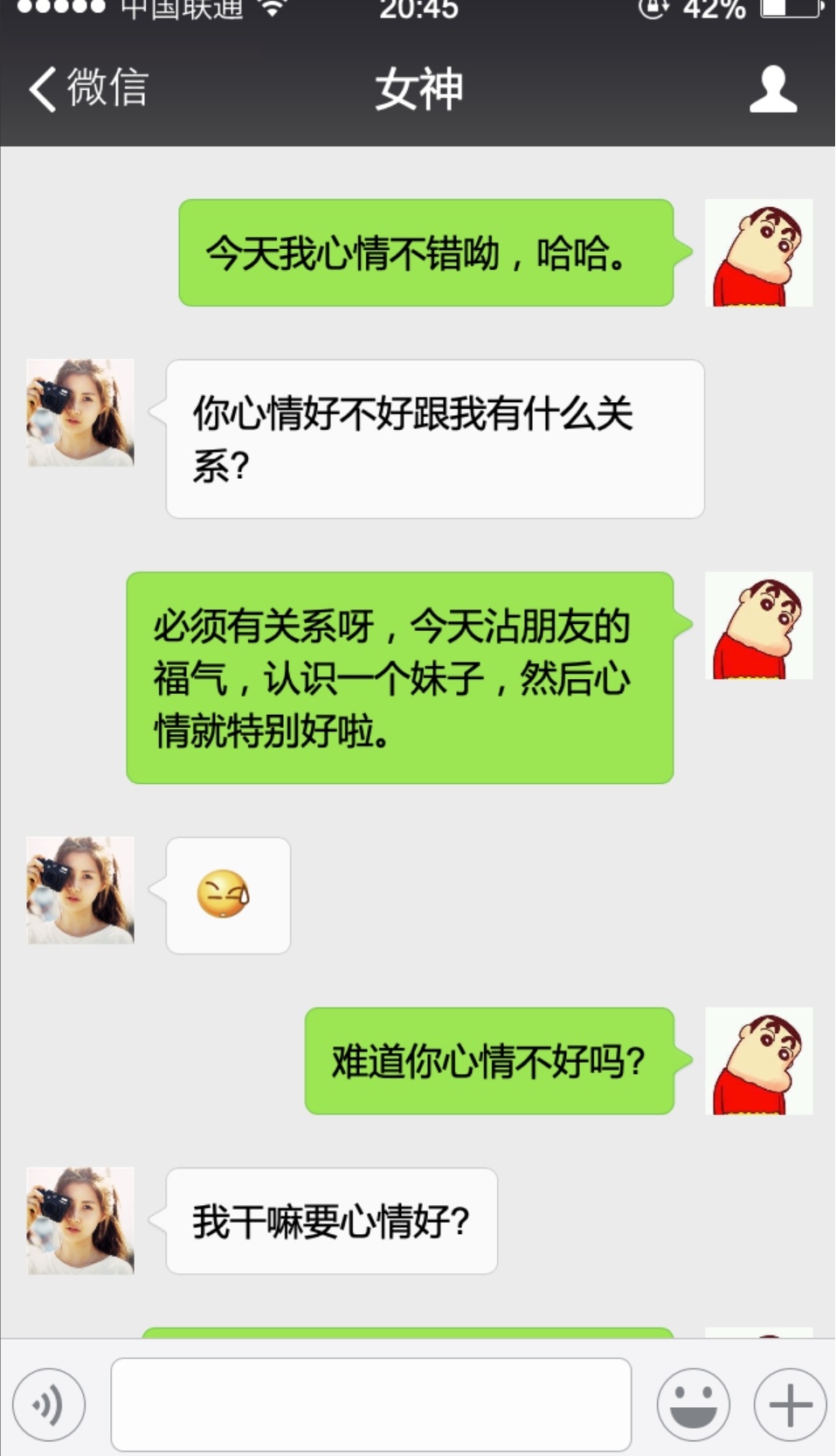Tap the voice message speaker icon
Screen dimensions: 836x1456
tap(48, 1403)
